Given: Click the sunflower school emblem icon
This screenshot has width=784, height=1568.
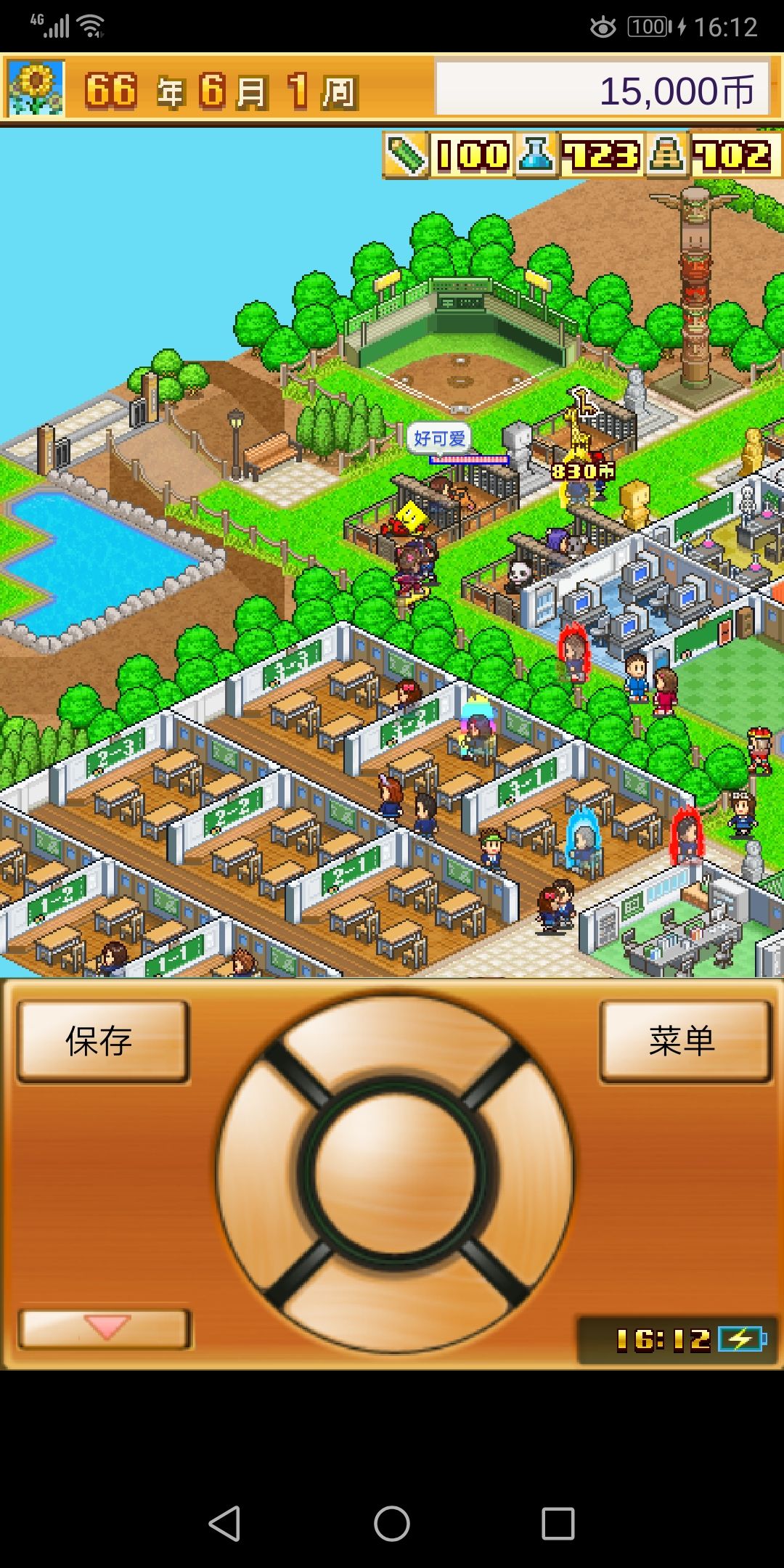Looking at the screenshot, I should point(34,87).
